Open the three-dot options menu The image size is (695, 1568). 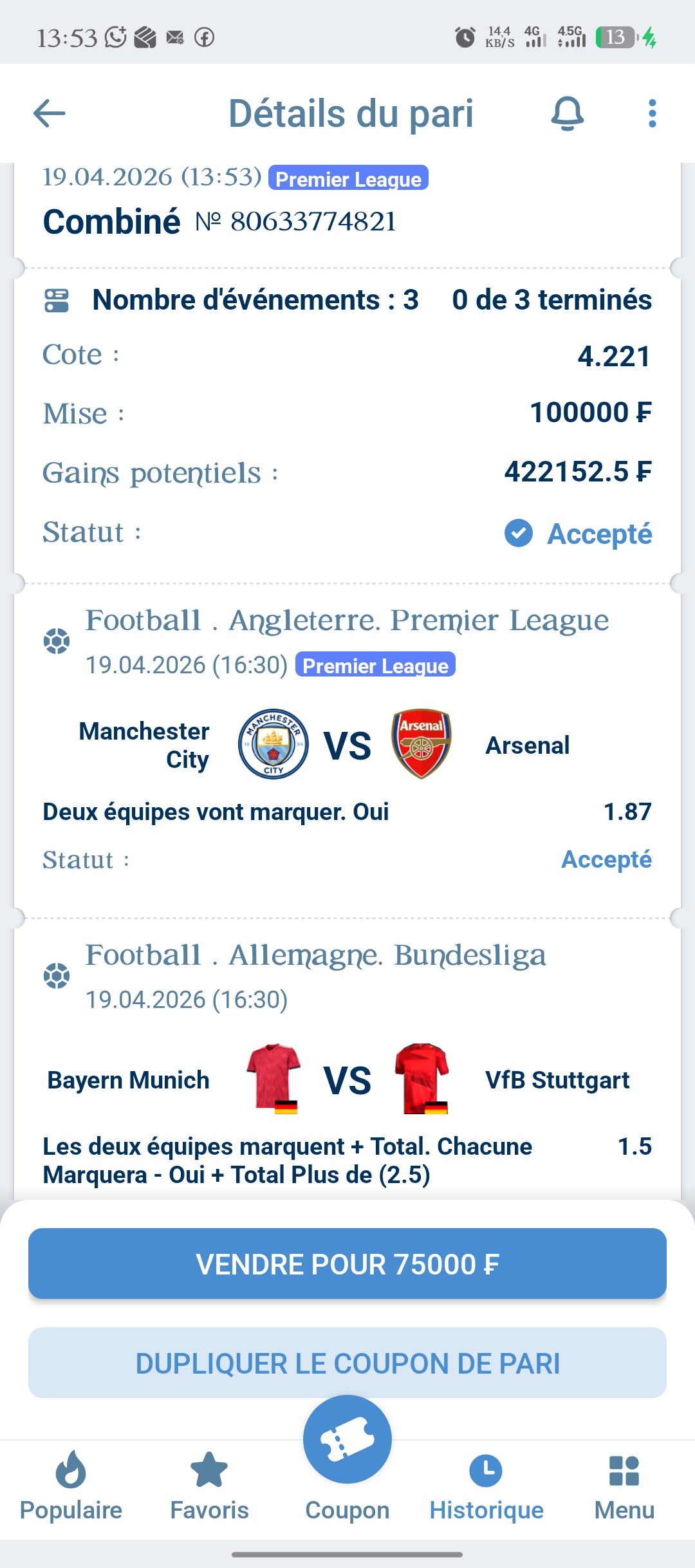(x=653, y=113)
